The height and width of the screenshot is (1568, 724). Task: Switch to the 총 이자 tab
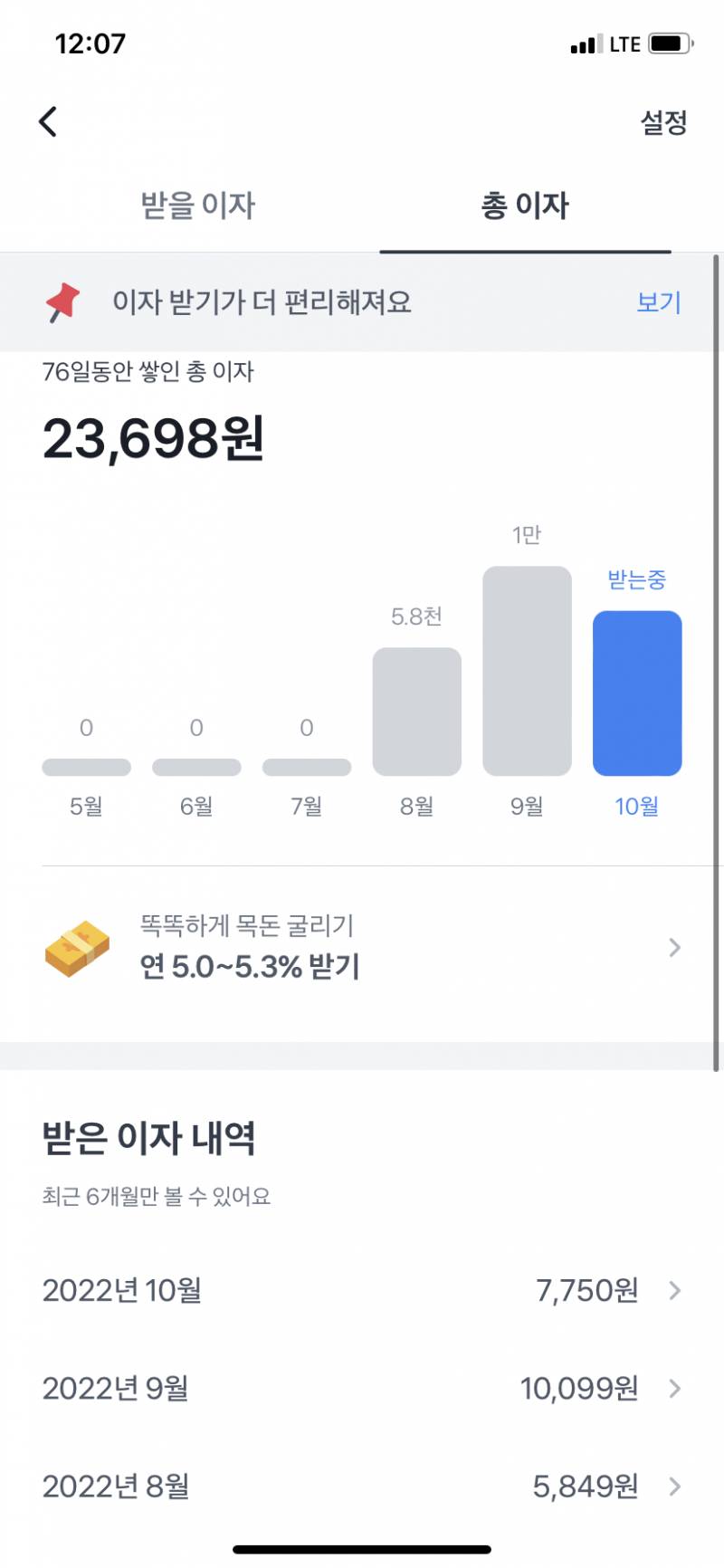coord(526,206)
